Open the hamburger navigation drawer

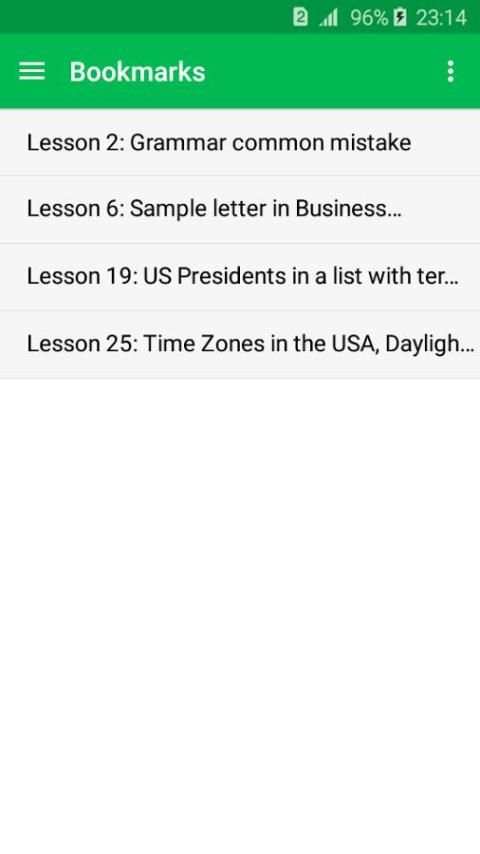(32, 71)
